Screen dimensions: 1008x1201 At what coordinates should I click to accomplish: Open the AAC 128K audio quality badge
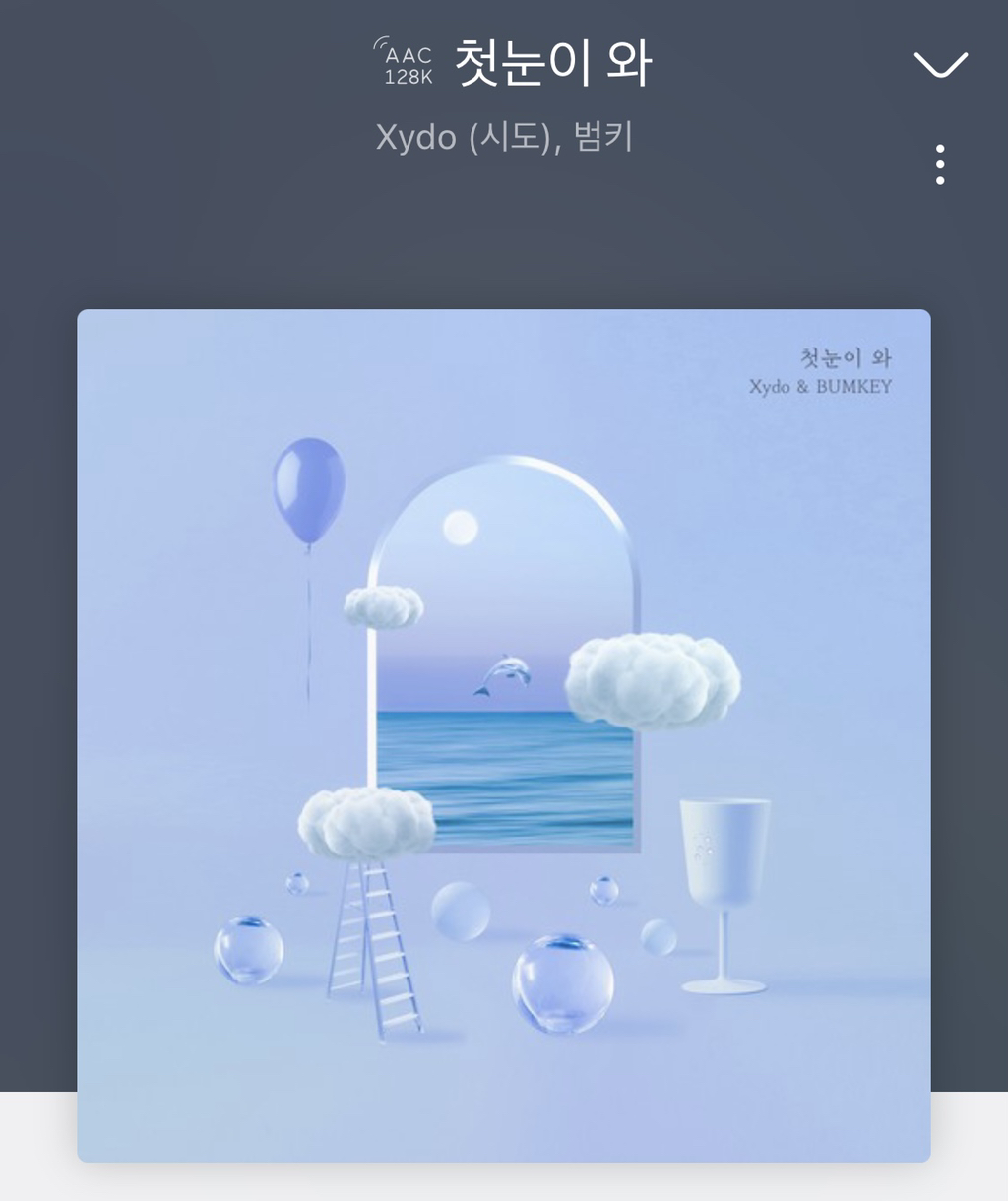coord(406,63)
